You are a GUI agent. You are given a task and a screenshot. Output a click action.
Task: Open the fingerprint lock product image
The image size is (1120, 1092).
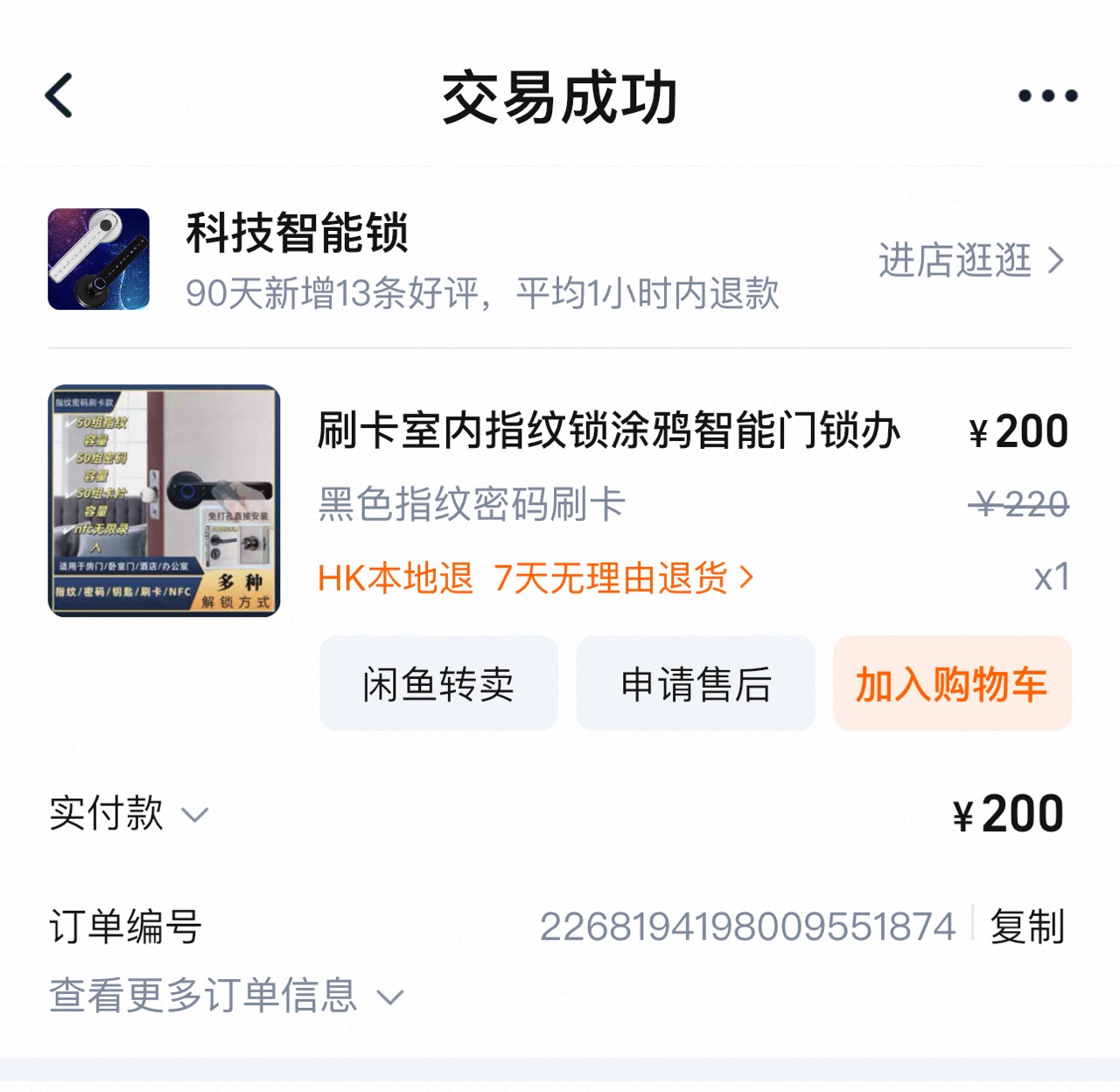[164, 500]
